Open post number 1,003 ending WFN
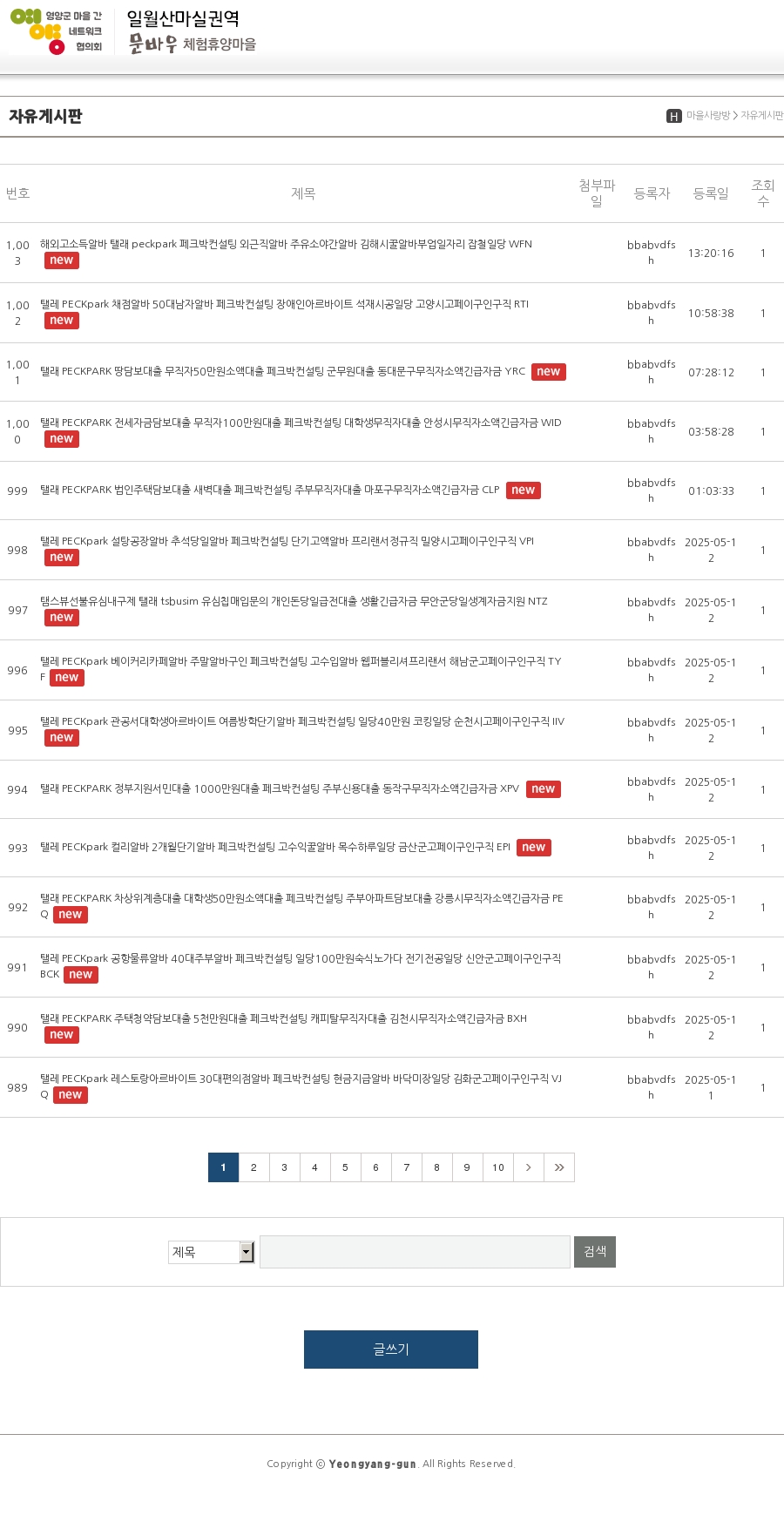Image resolution: width=784 pixels, height=1522 pixels. [x=286, y=244]
